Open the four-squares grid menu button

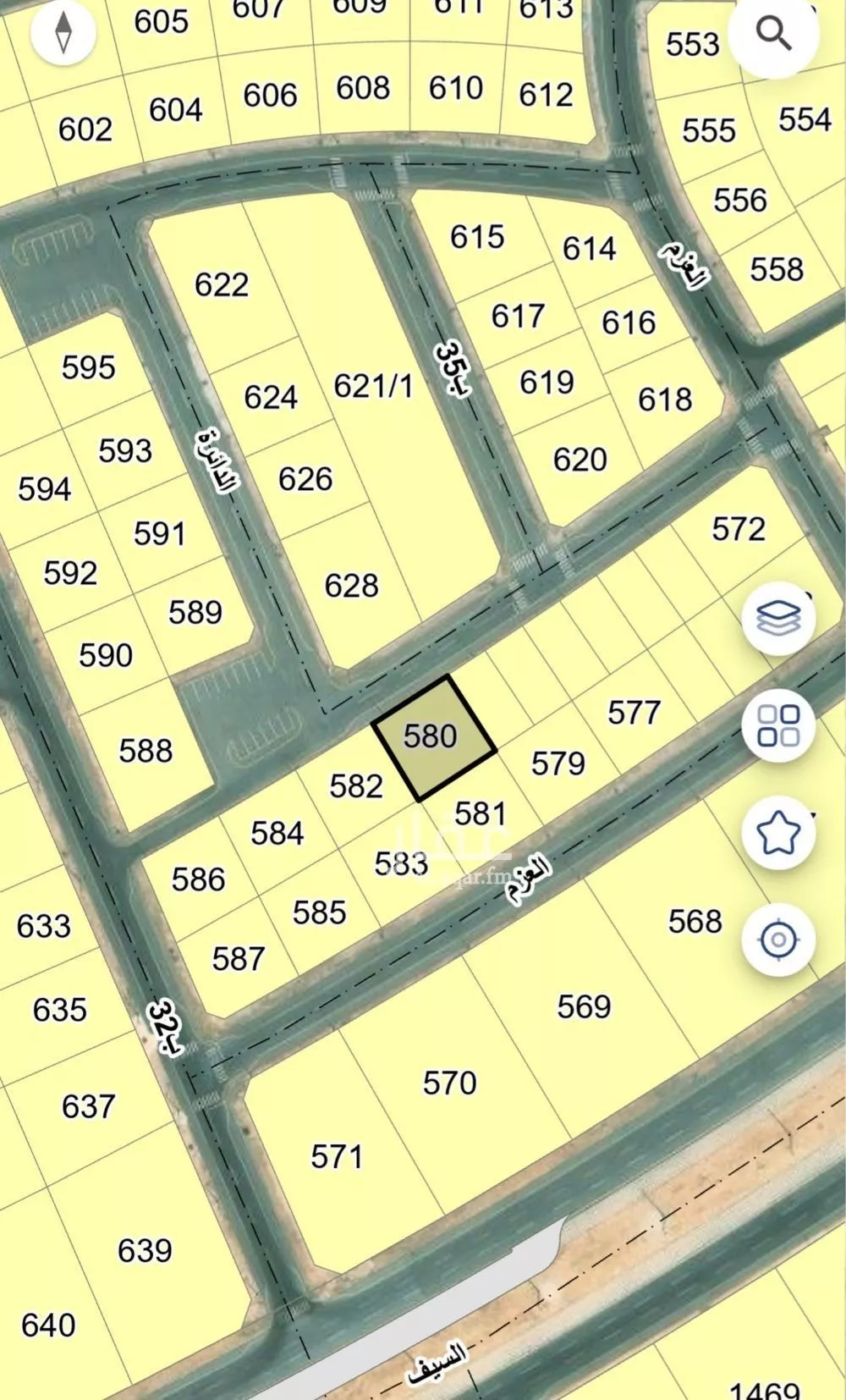click(x=778, y=725)
